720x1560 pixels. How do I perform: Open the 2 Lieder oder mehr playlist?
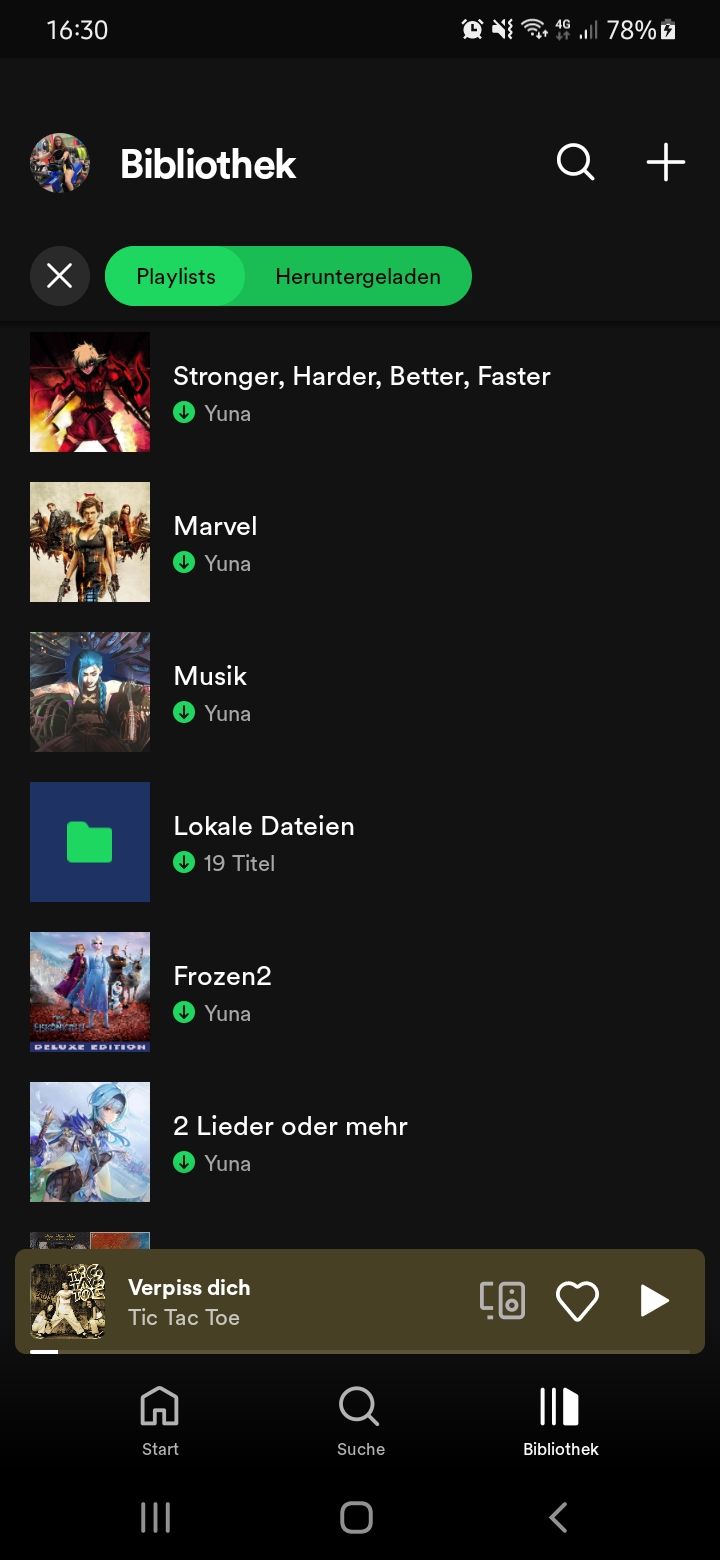click(360, 1142)
